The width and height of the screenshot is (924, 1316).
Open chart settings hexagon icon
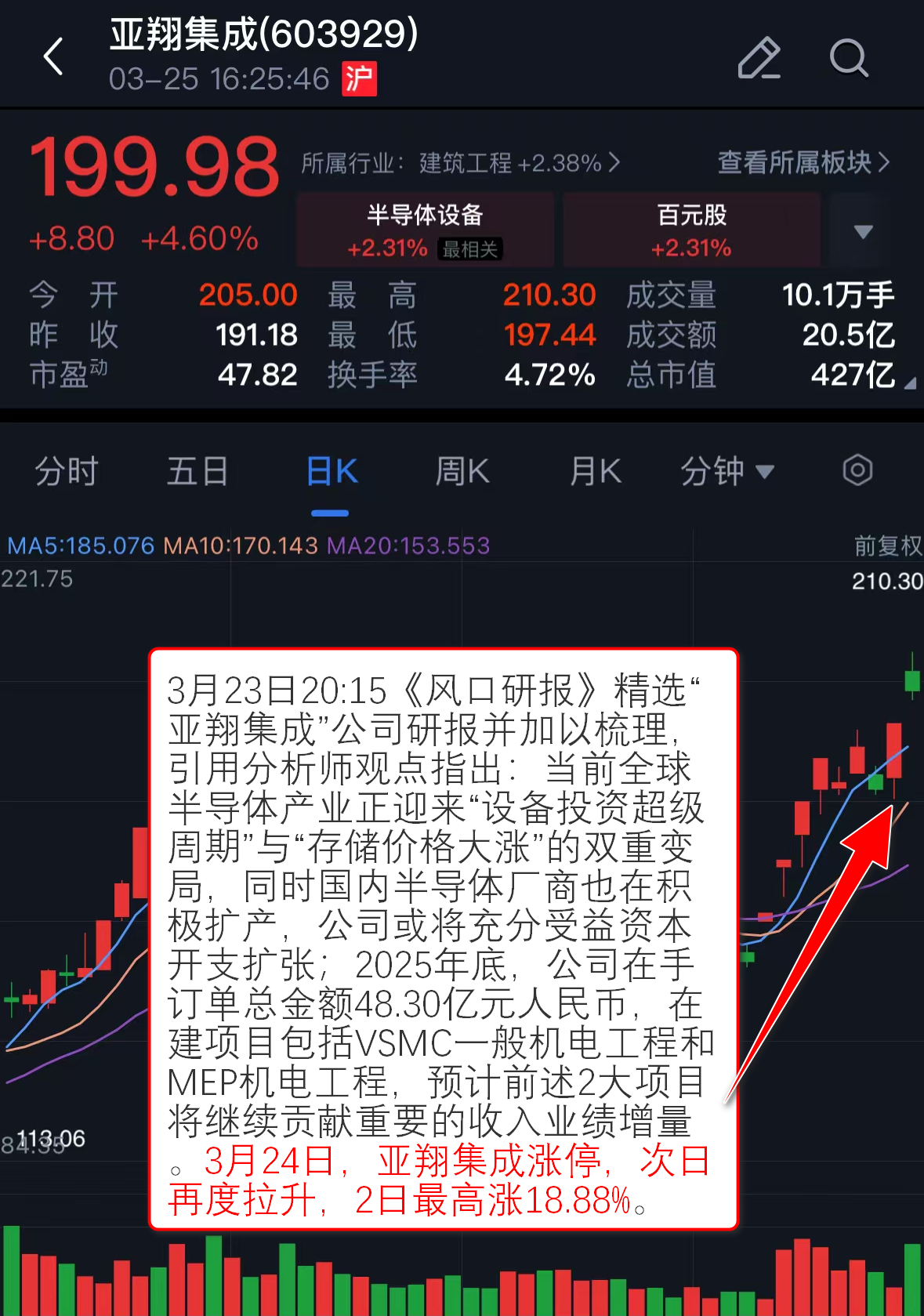[x=857, y=471]
